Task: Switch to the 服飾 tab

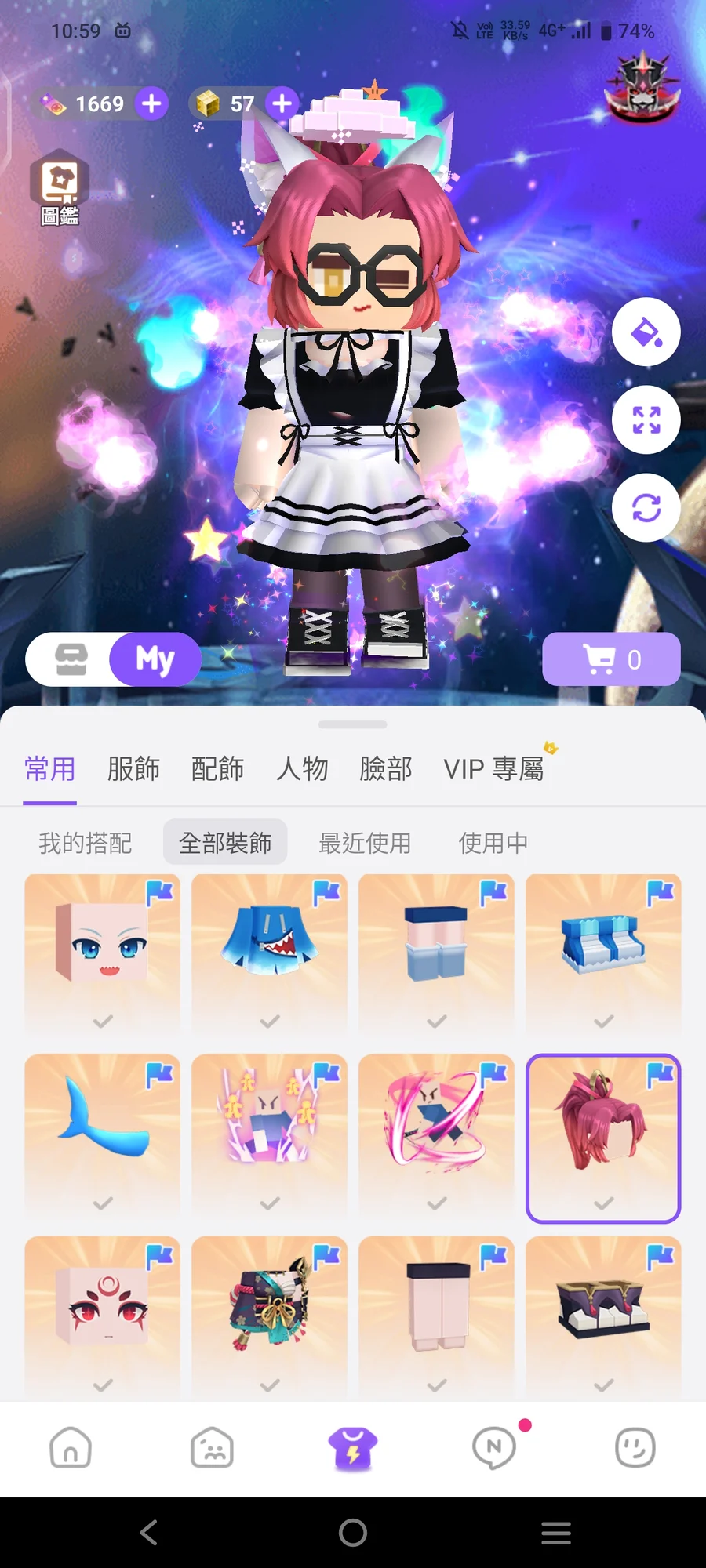Action: click(x=133, y=769)
